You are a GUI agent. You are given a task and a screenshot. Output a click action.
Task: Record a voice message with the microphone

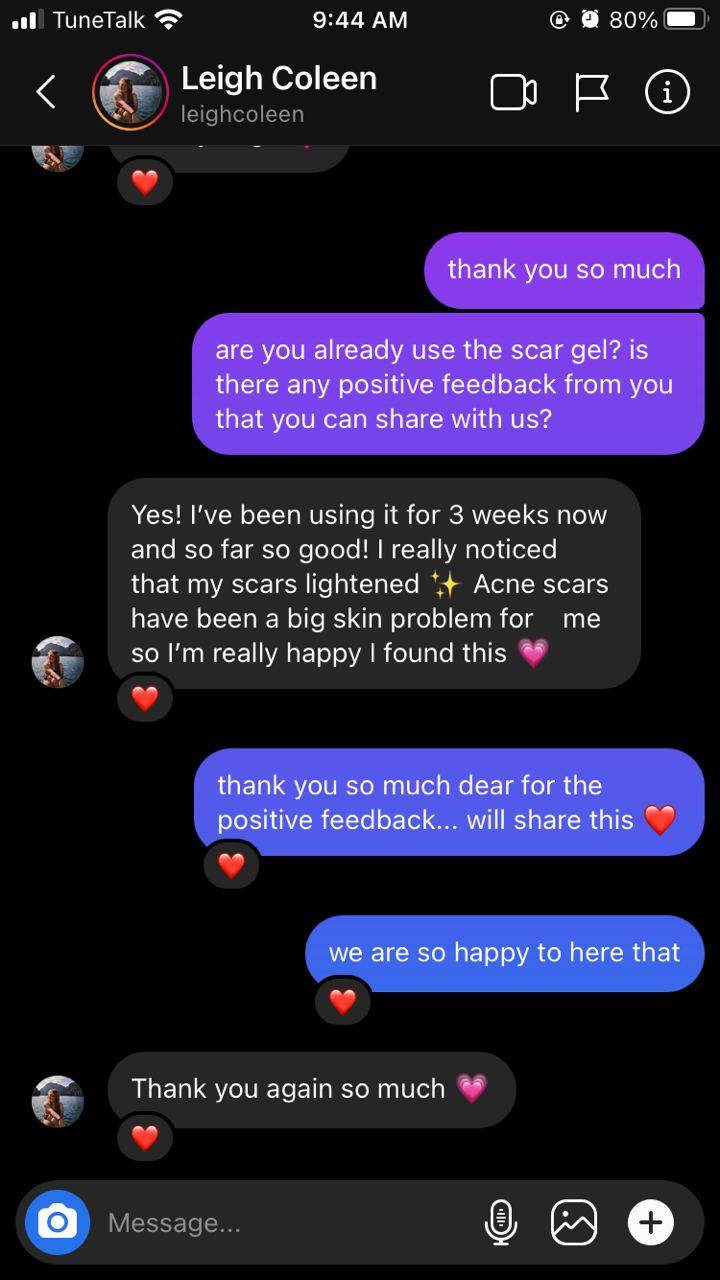tap(501, 1222)
